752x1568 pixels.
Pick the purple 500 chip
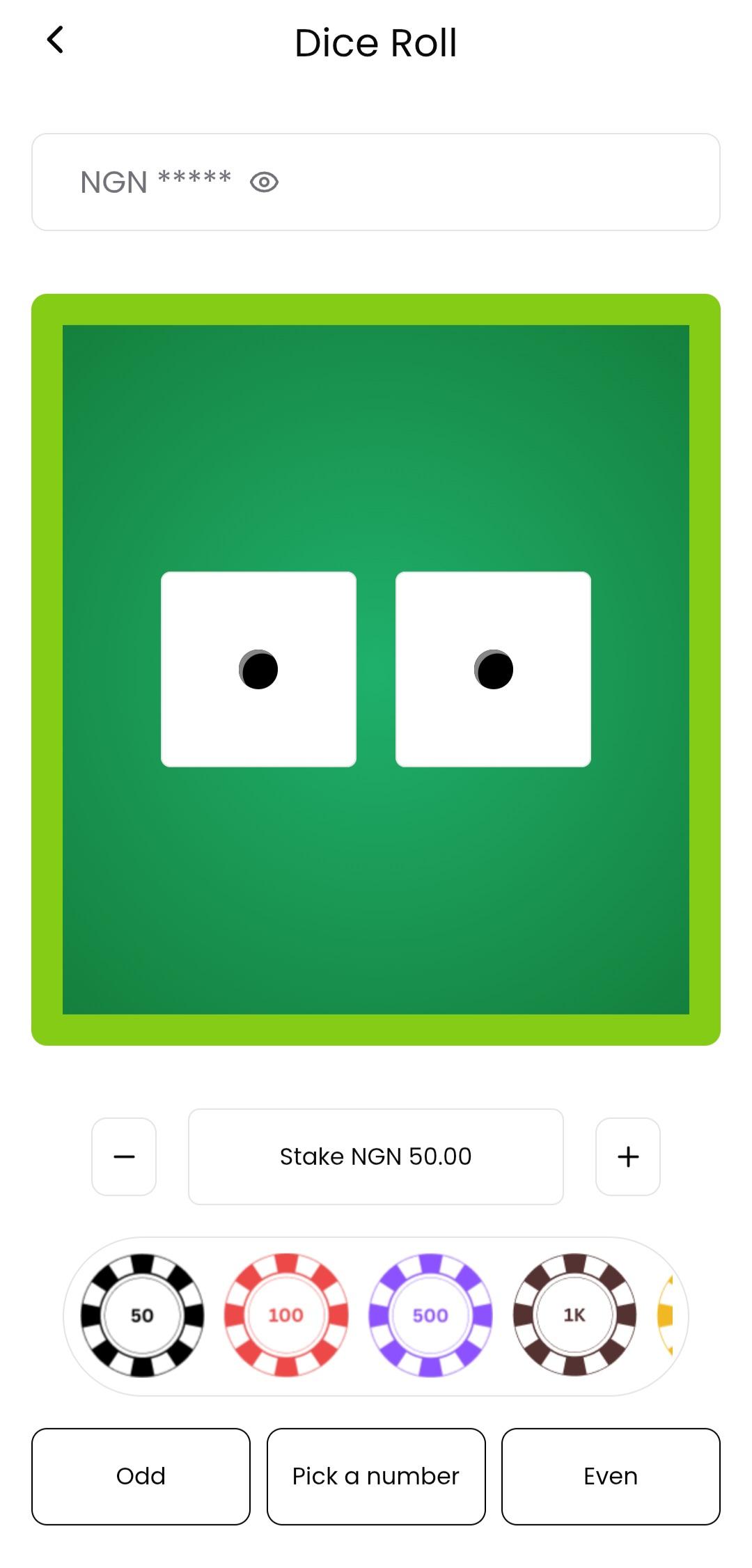(x=430, y=1315)
